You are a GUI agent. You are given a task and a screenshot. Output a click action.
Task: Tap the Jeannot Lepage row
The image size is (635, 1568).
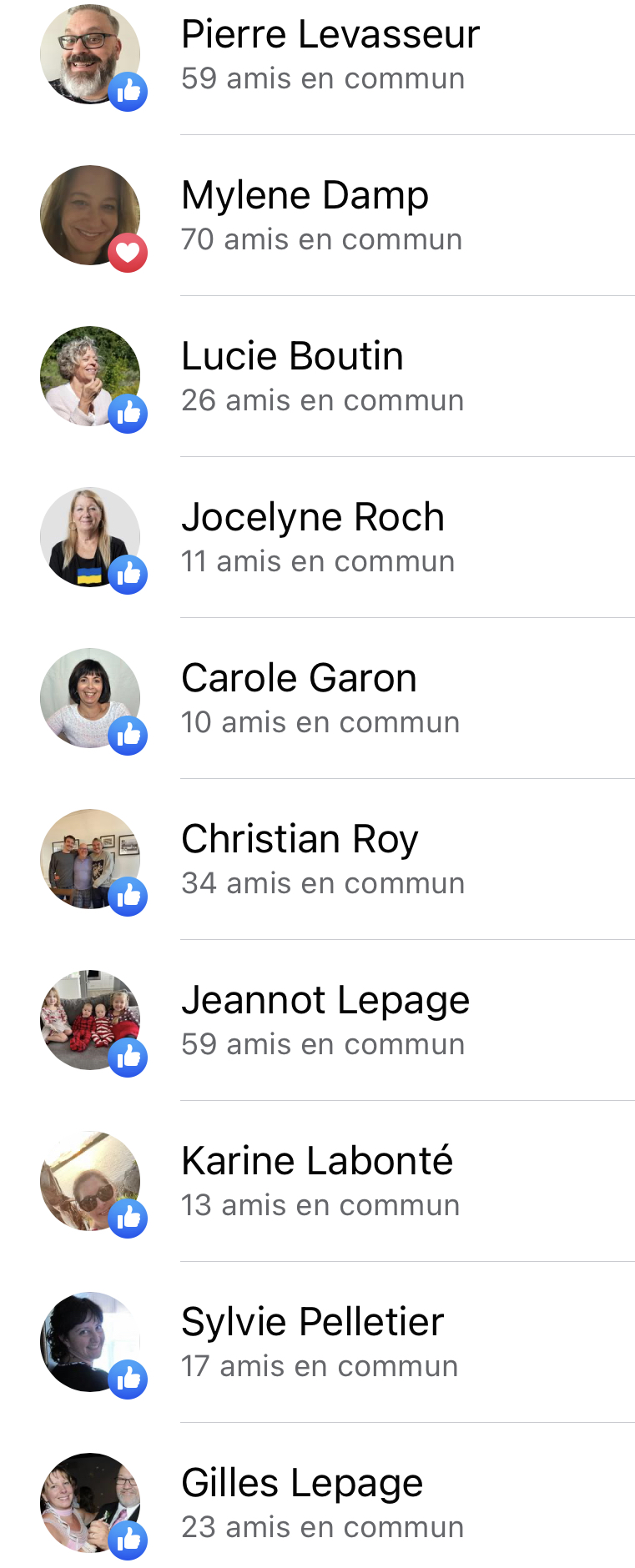coord(325,1002)
